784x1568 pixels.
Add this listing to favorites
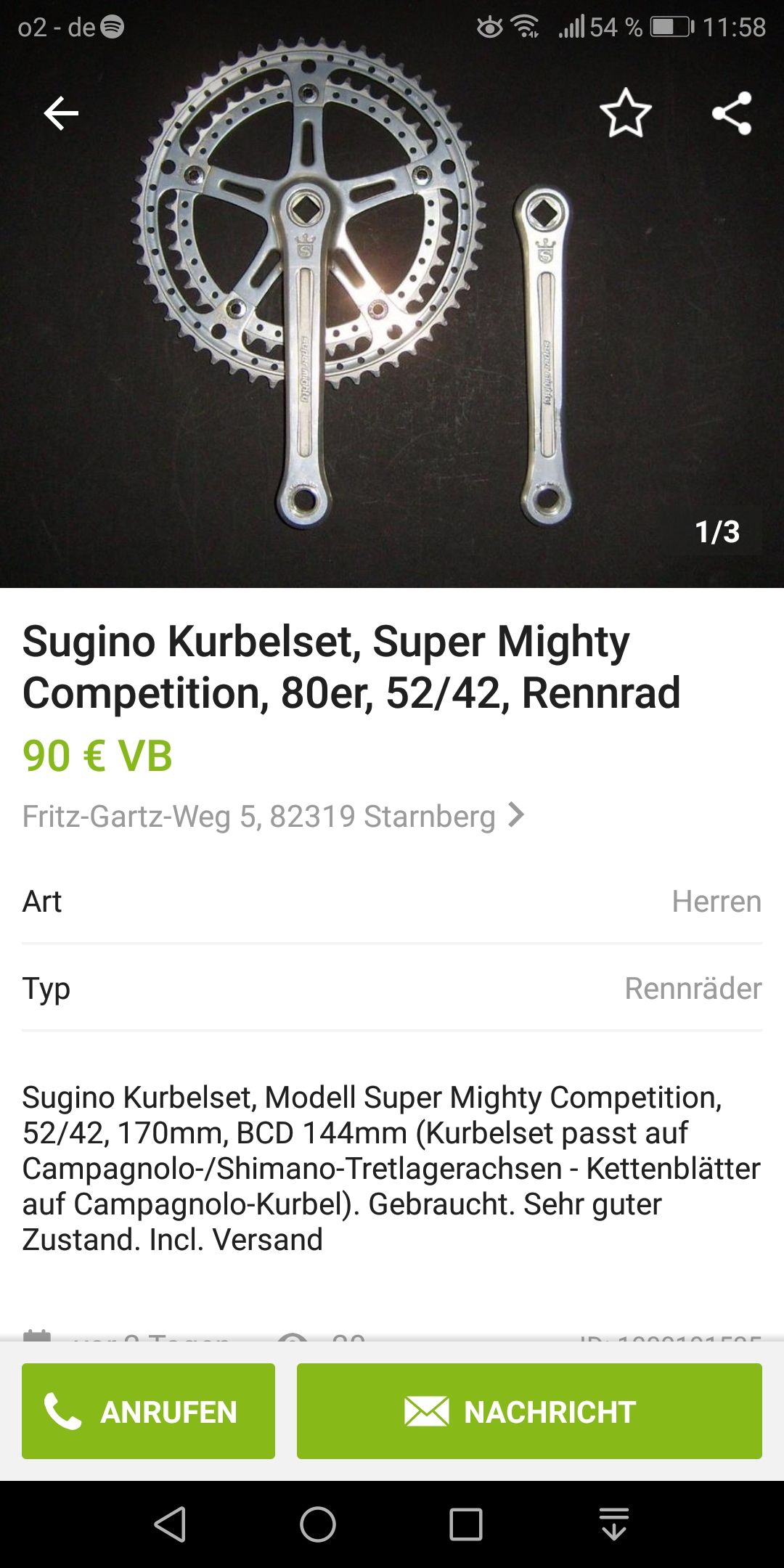point(625,113)
